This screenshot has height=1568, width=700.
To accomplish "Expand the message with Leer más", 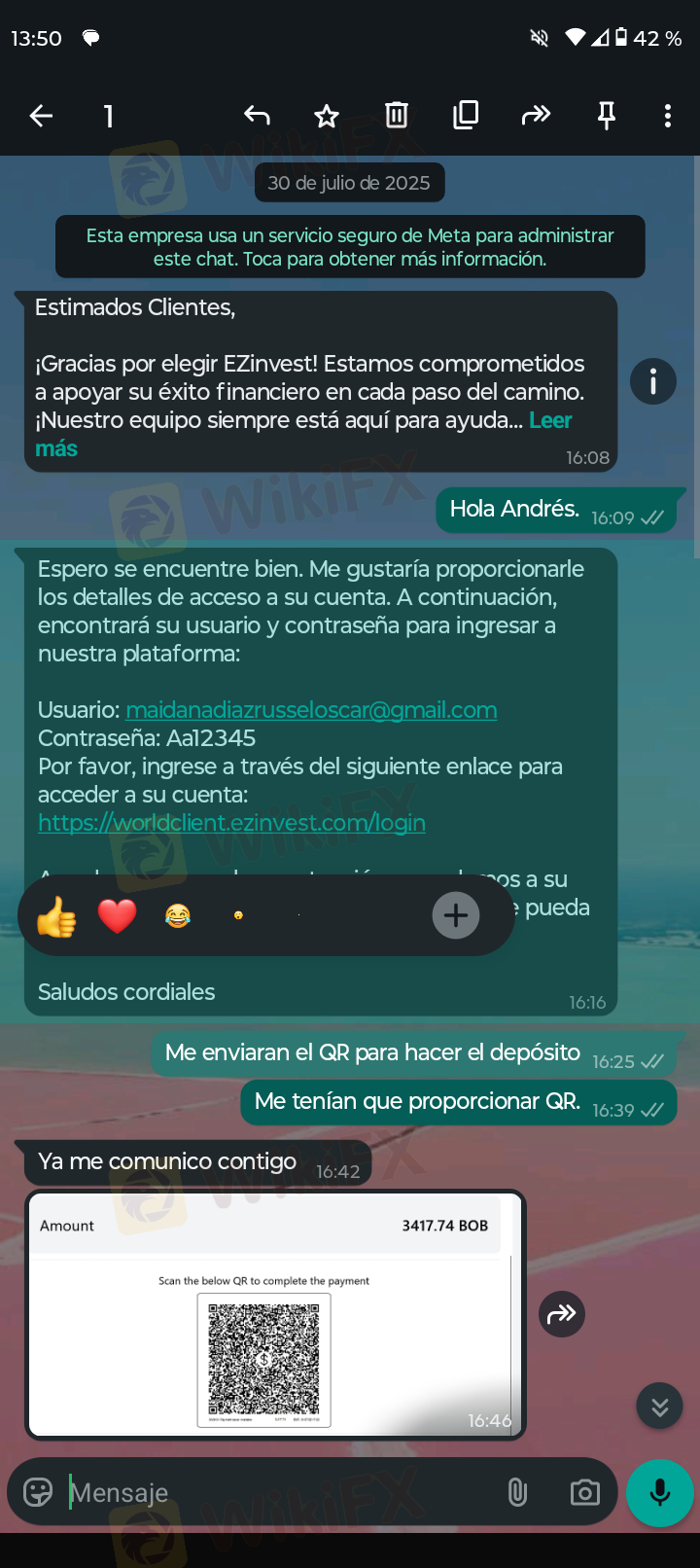I will (x=549, y=421).
